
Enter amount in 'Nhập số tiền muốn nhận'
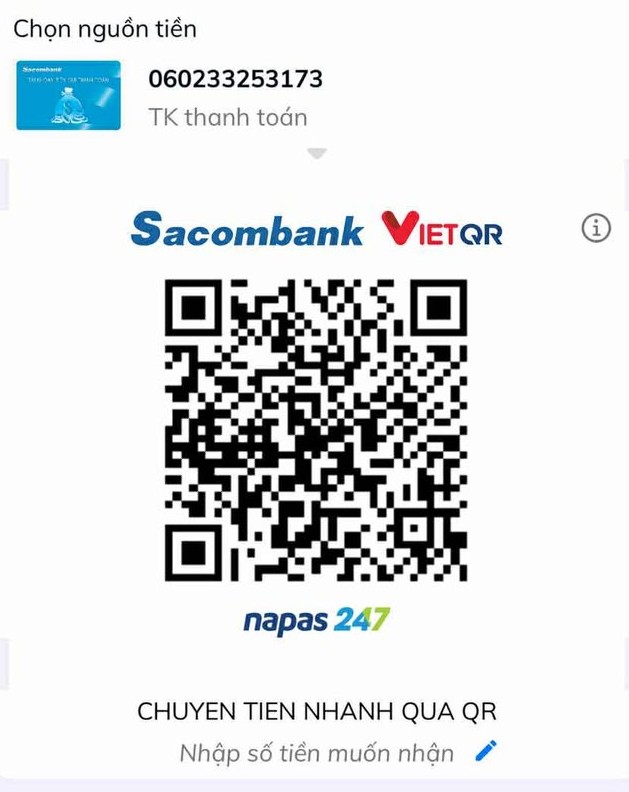pos(316,753)
